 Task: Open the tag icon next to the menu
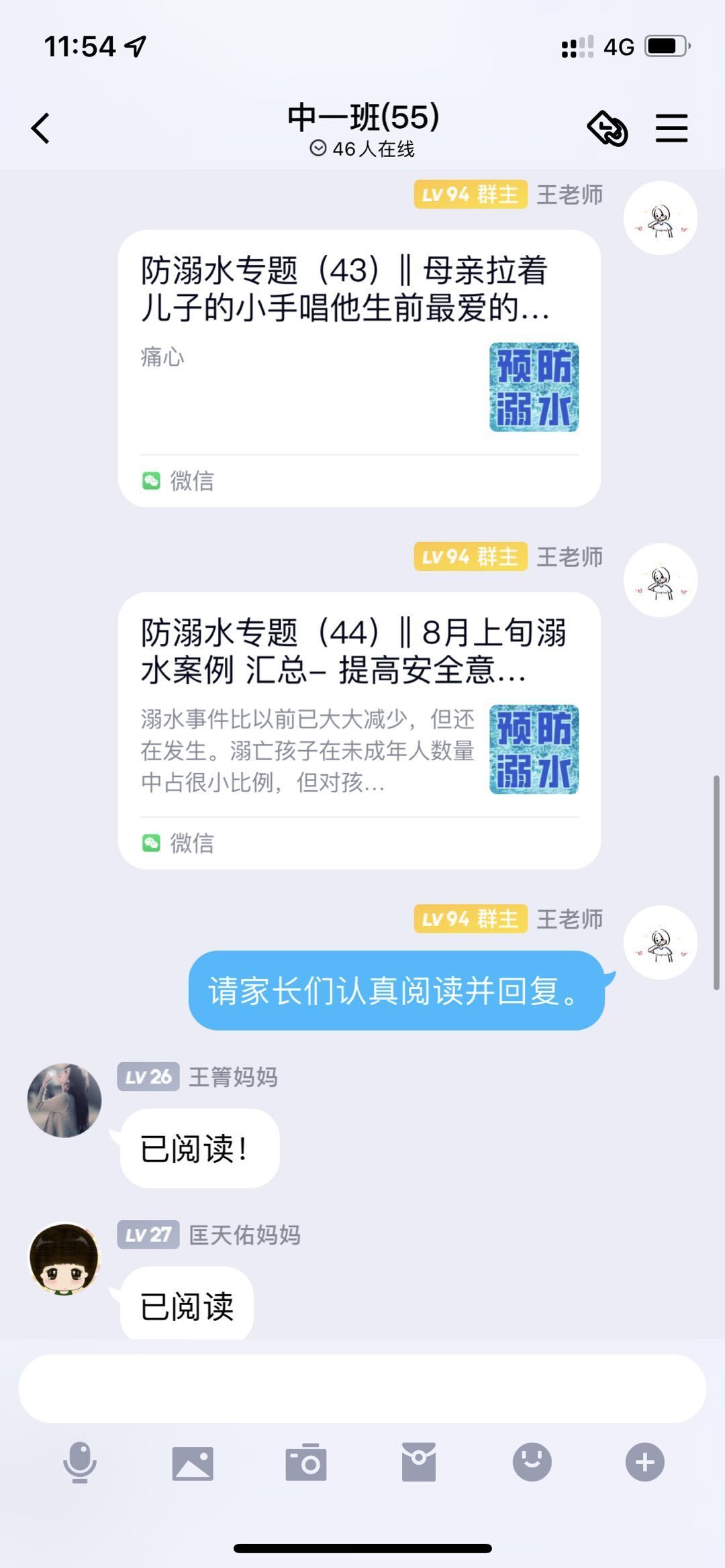pyautogui.click(x=608, y=128)
